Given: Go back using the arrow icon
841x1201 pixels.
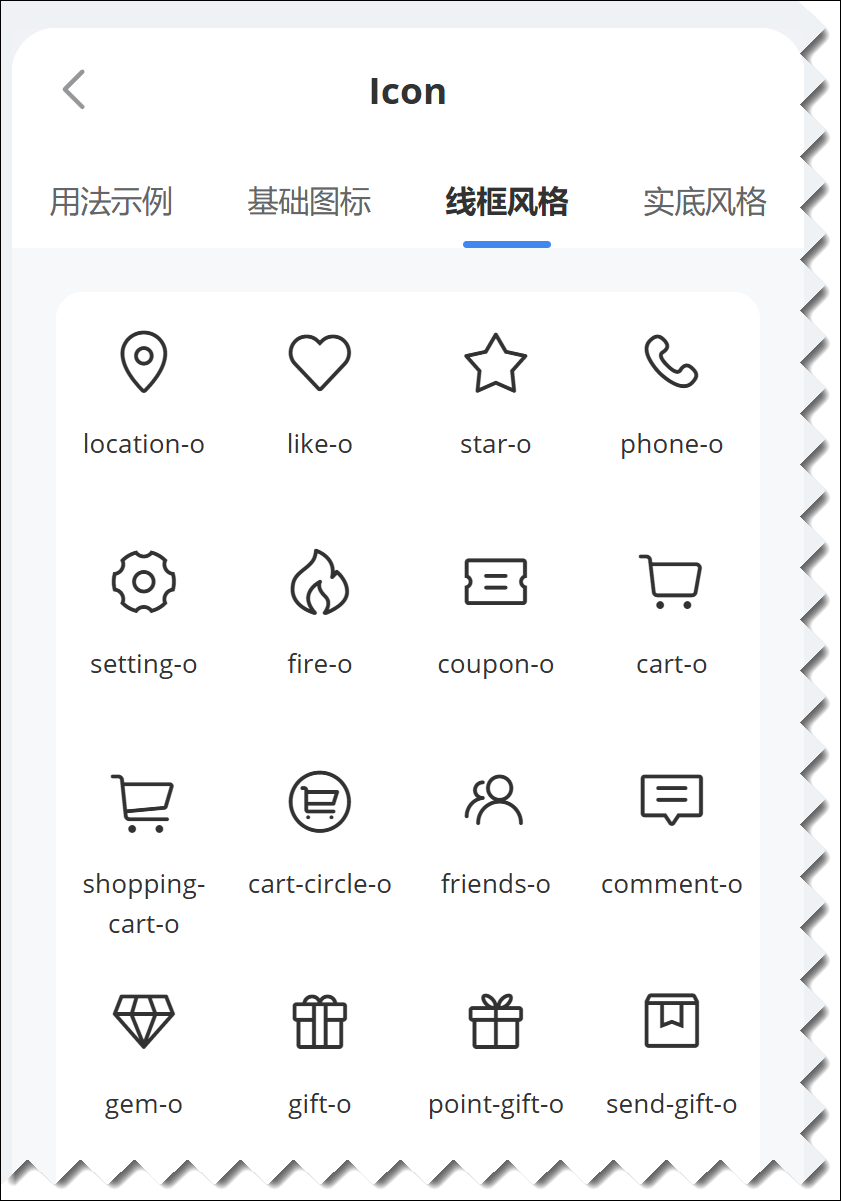Looking at the screenshot, I should pyautogui.click(x=74, y=90).
